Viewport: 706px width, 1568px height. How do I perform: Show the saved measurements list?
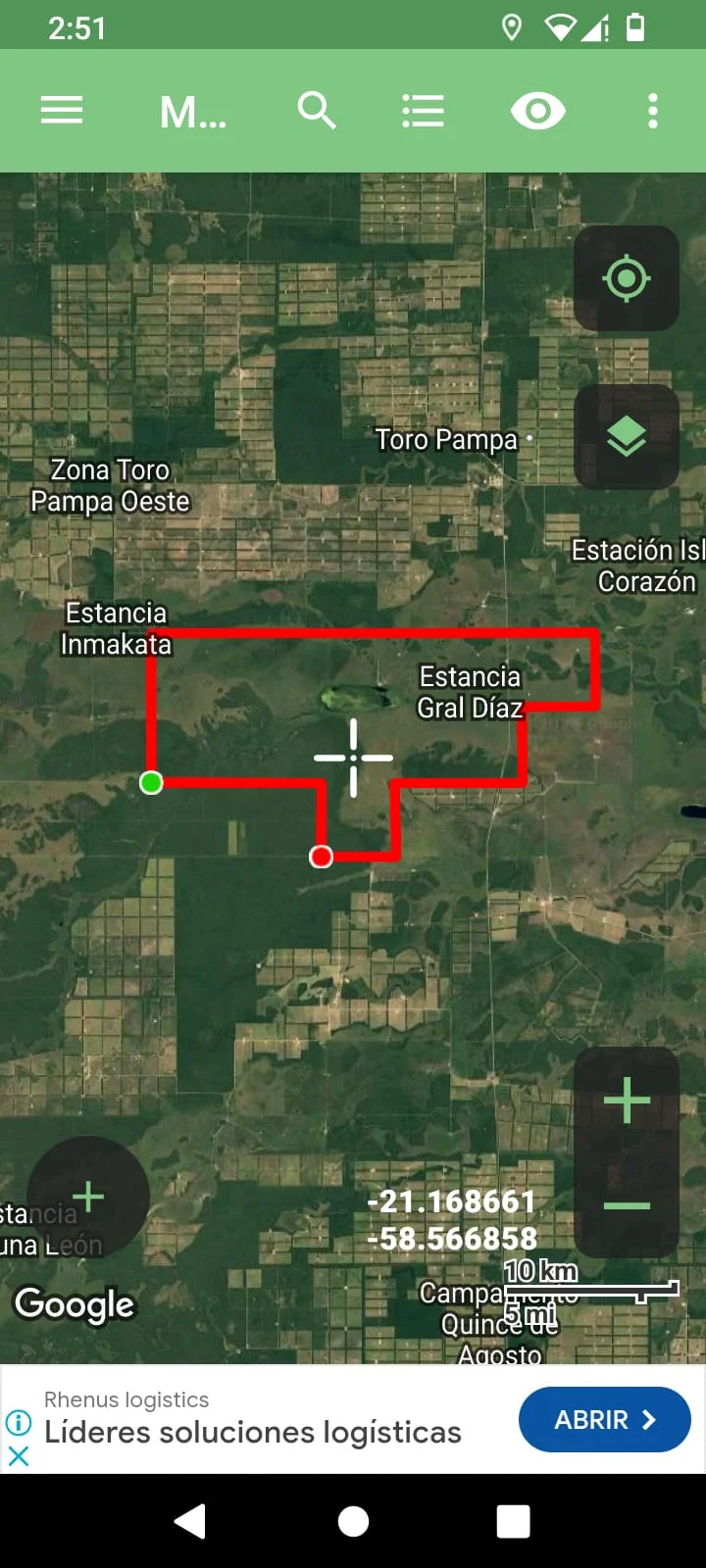click(x=424, y=111)
